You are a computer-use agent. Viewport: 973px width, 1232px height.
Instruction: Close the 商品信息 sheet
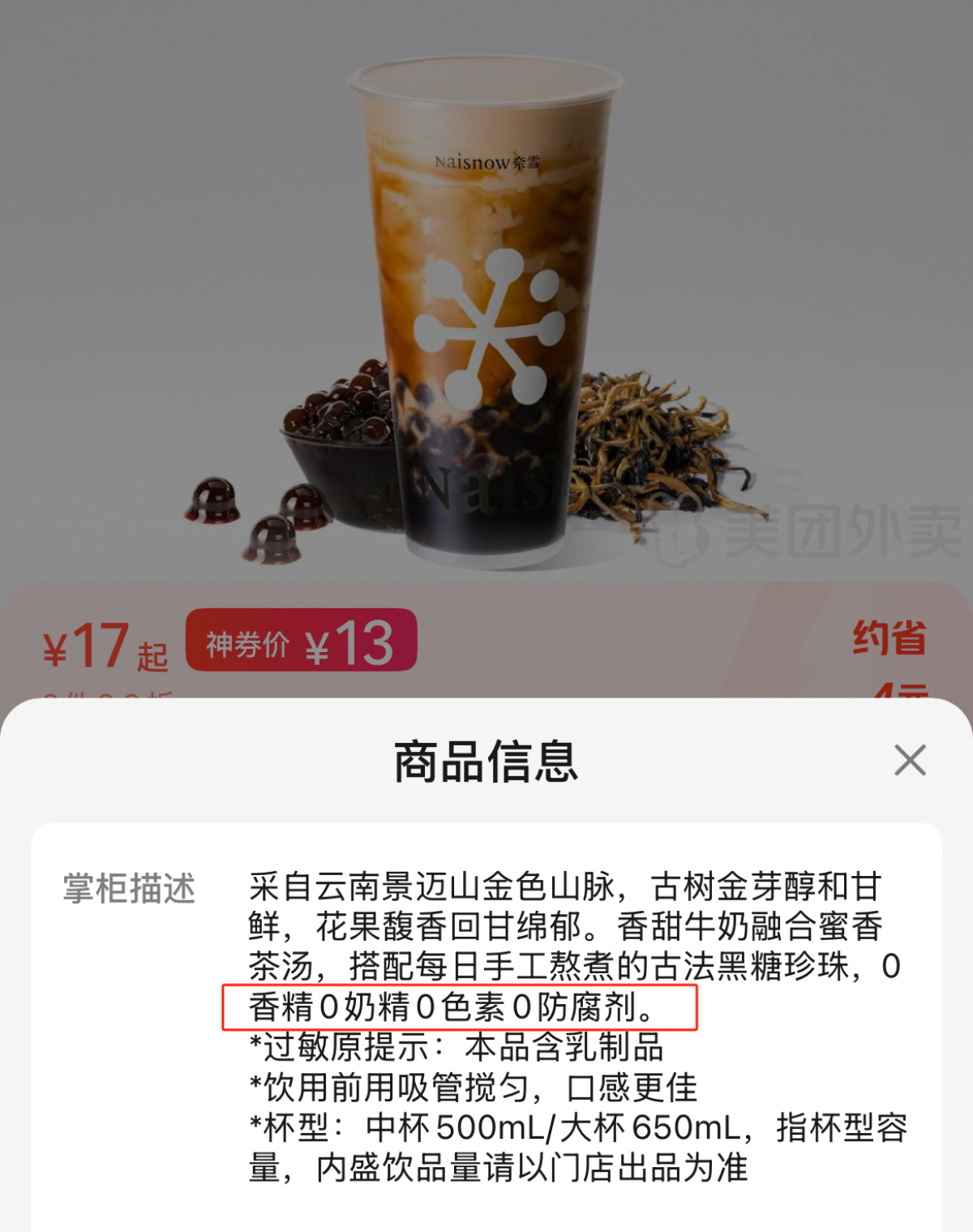[909, 760]
